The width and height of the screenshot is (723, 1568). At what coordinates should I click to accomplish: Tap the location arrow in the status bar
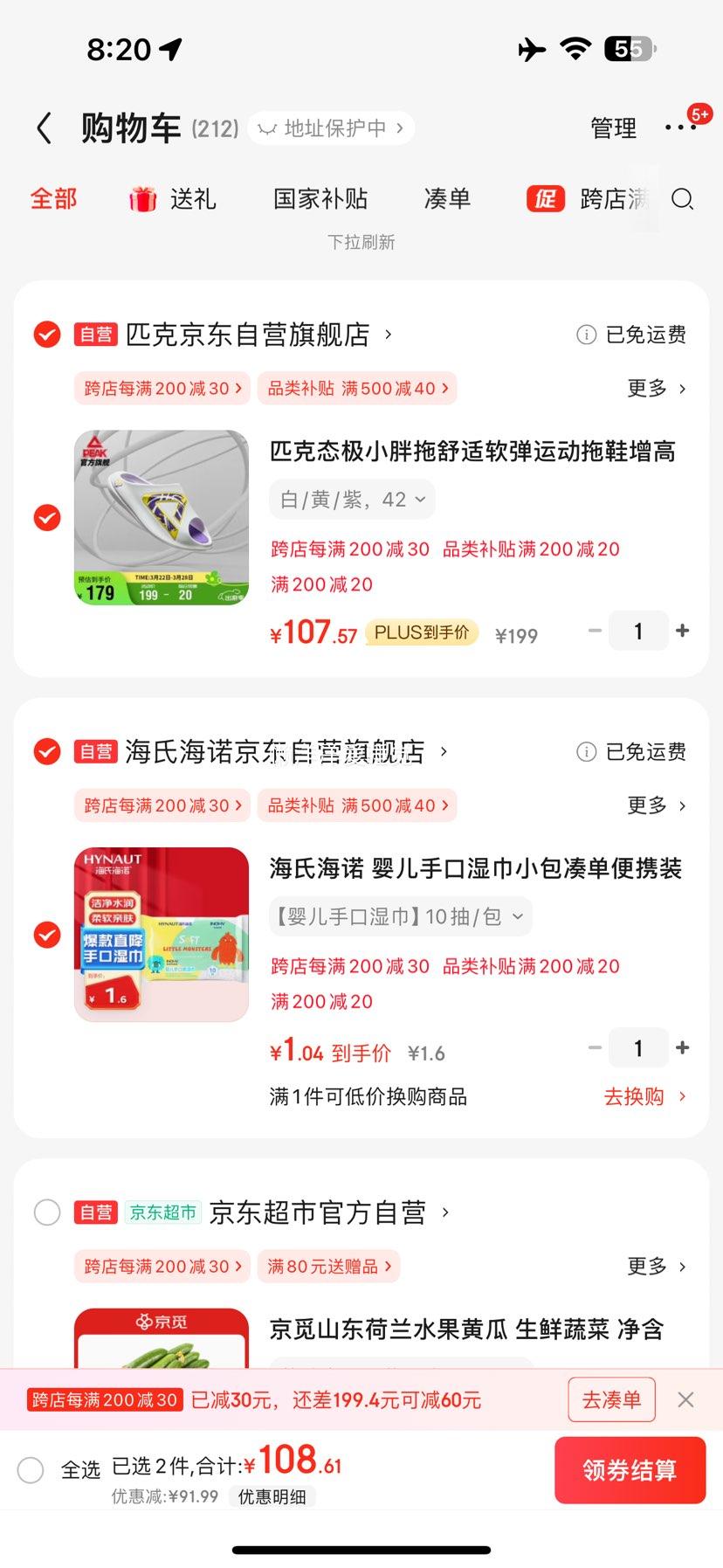pos(171,50)
